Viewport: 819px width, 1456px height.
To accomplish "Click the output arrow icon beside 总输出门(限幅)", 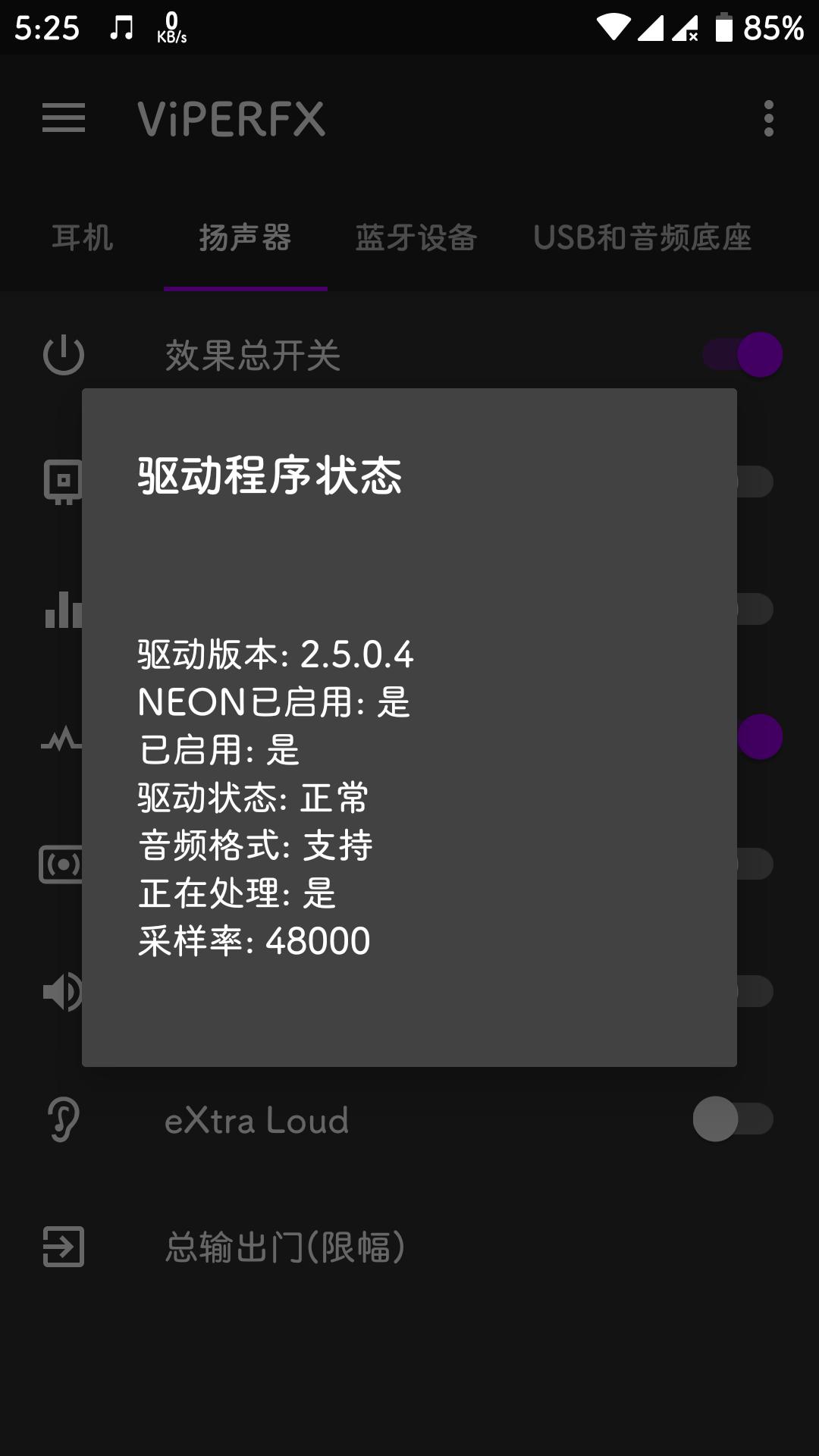I will pos(63,1247).
